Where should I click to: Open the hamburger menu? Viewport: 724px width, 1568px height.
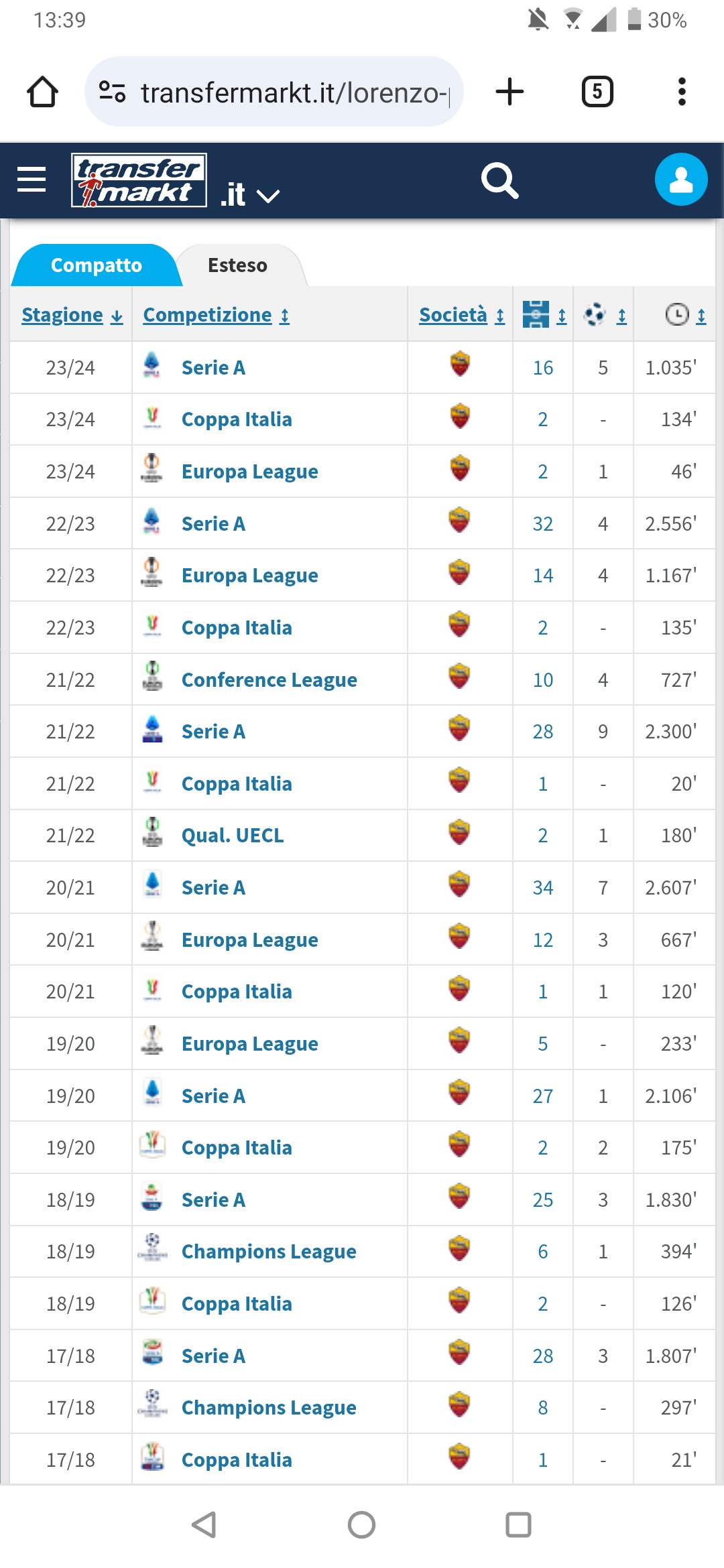coord(32,179)
